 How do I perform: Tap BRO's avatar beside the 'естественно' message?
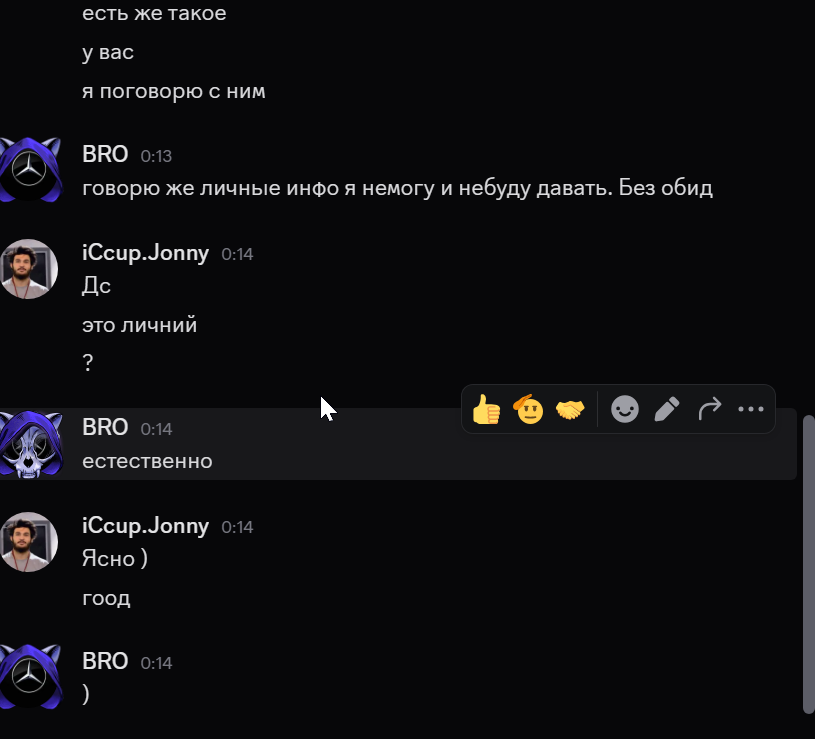(x=28, y=443)
